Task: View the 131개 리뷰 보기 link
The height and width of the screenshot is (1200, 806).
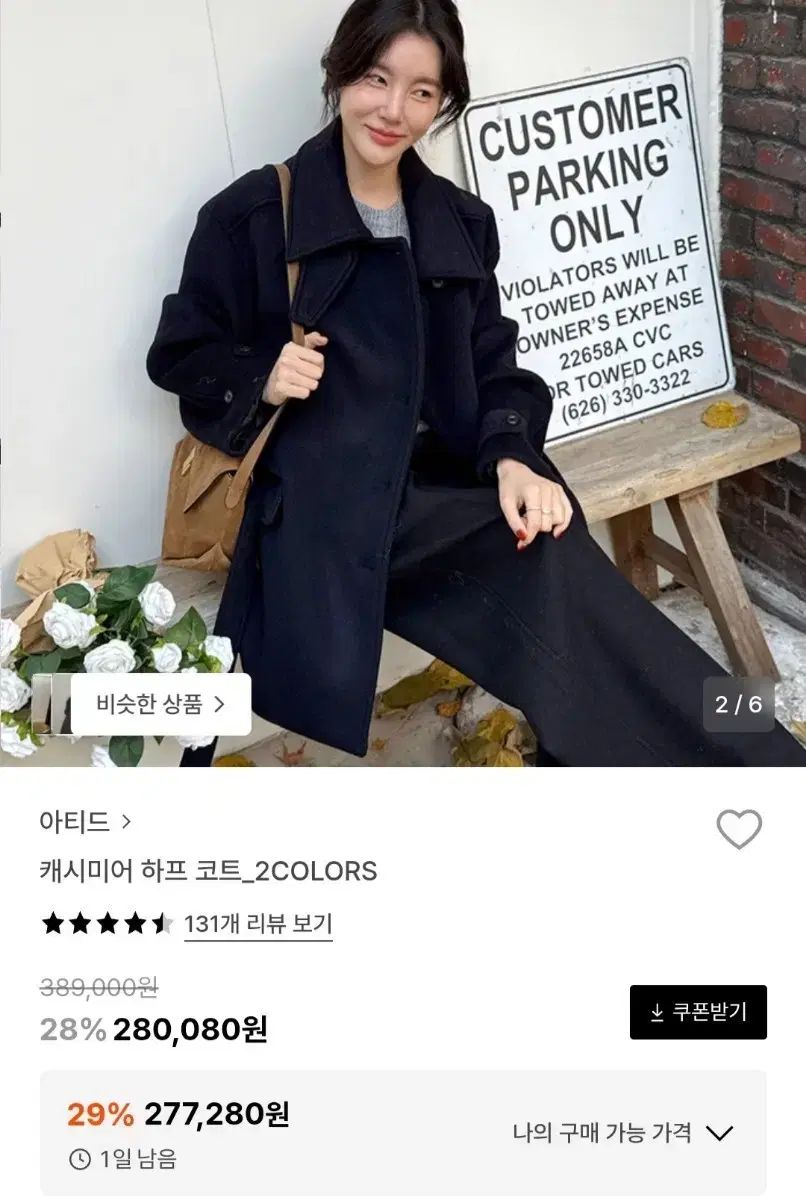Action: pyautogui.click(x=258, y=924)
